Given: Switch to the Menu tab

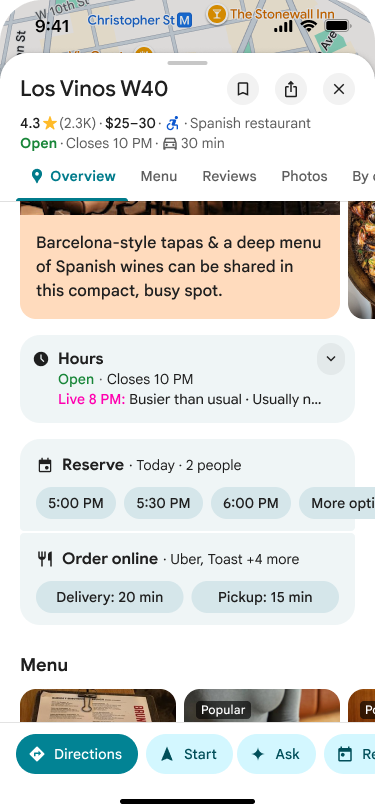Looking at the screenshot, I should tap(159, 176).
